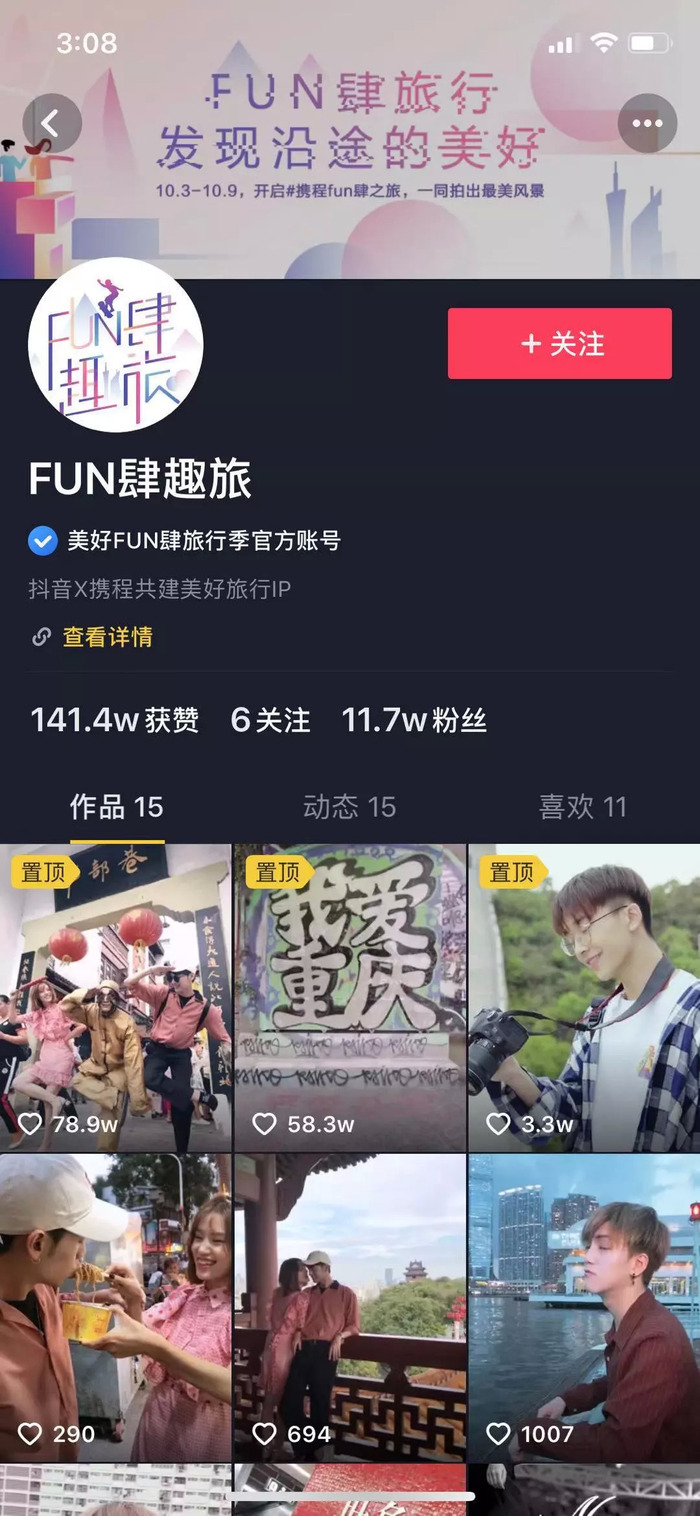
Task: Select the 作品 15 tab
Action: [116, 807]
